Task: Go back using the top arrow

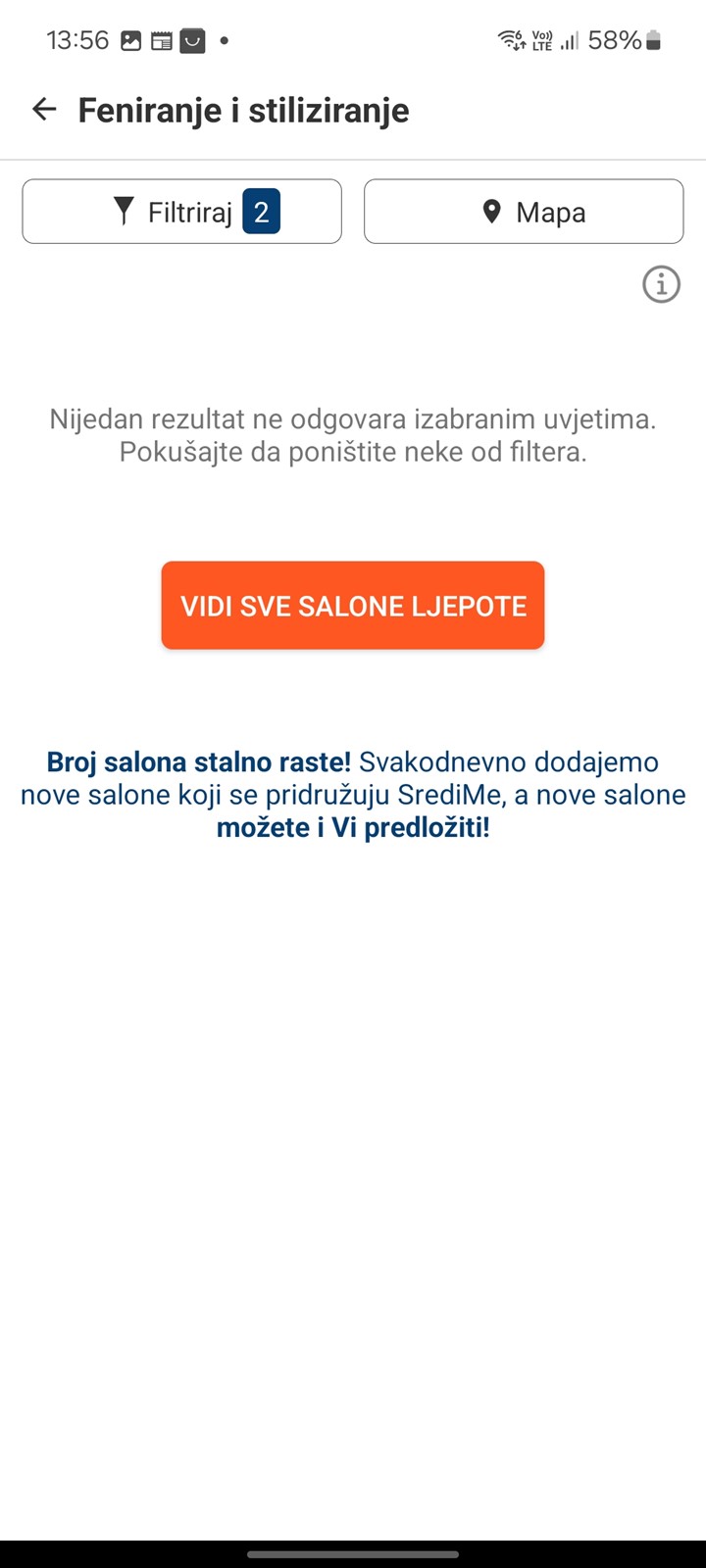Action: coord(44,110)
